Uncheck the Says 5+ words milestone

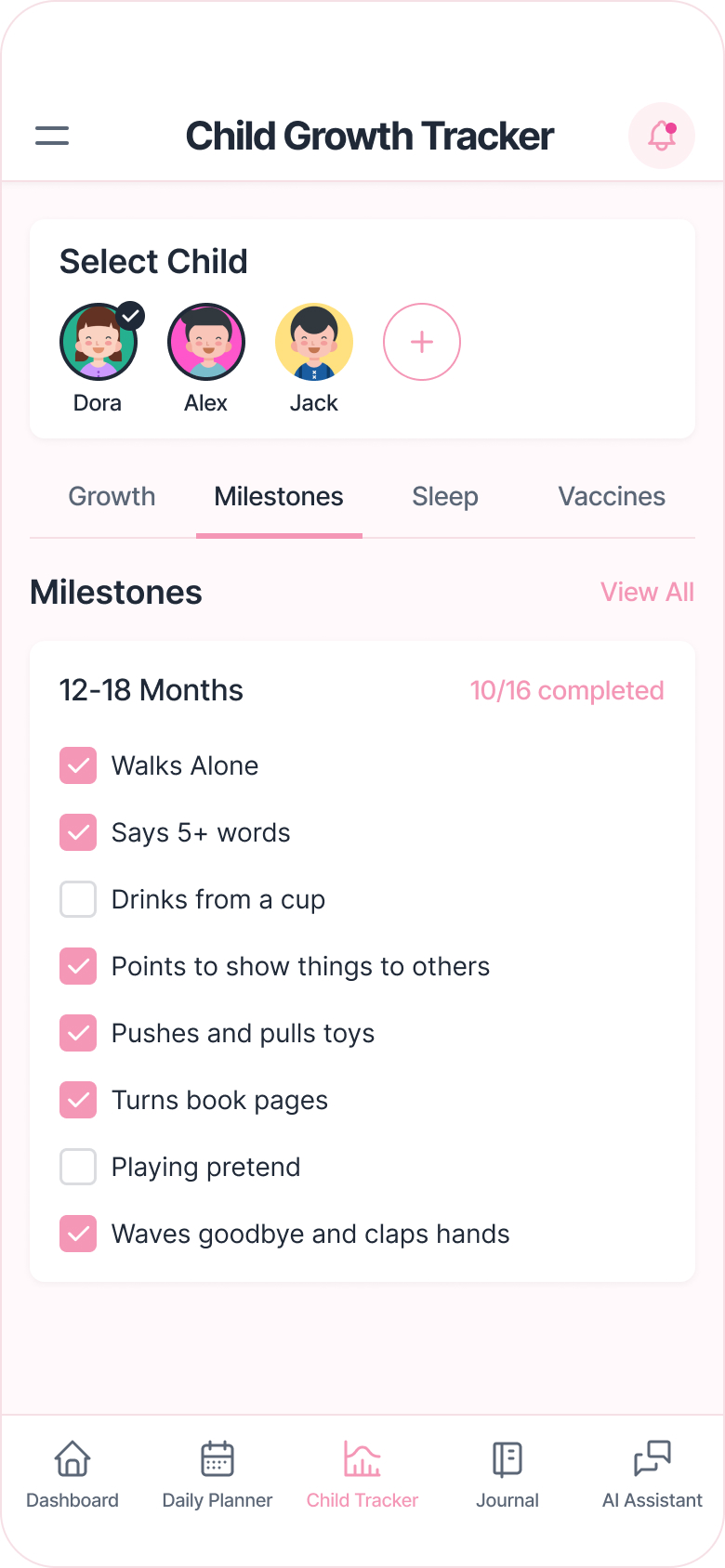78,832
